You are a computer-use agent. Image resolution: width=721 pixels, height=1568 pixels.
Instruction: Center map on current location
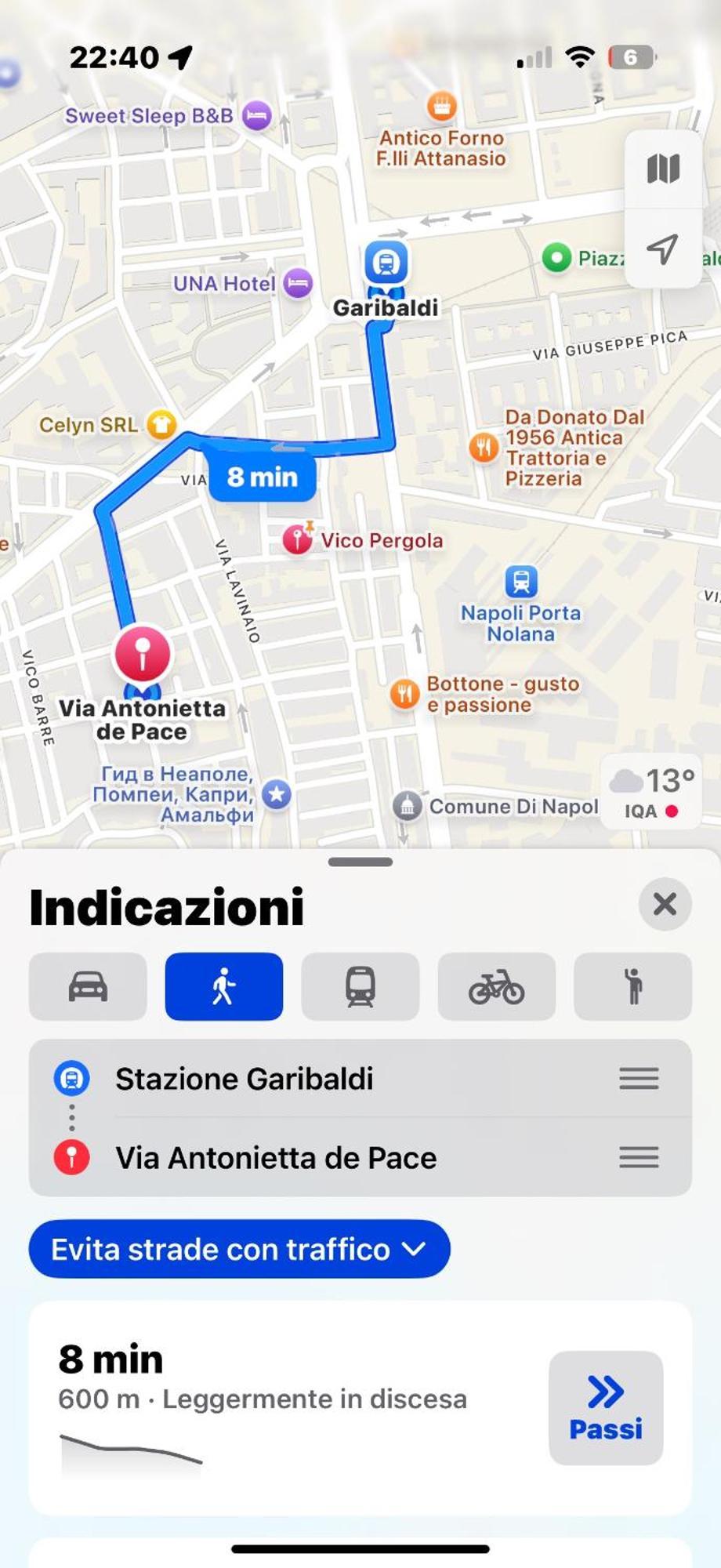[663, 249]
